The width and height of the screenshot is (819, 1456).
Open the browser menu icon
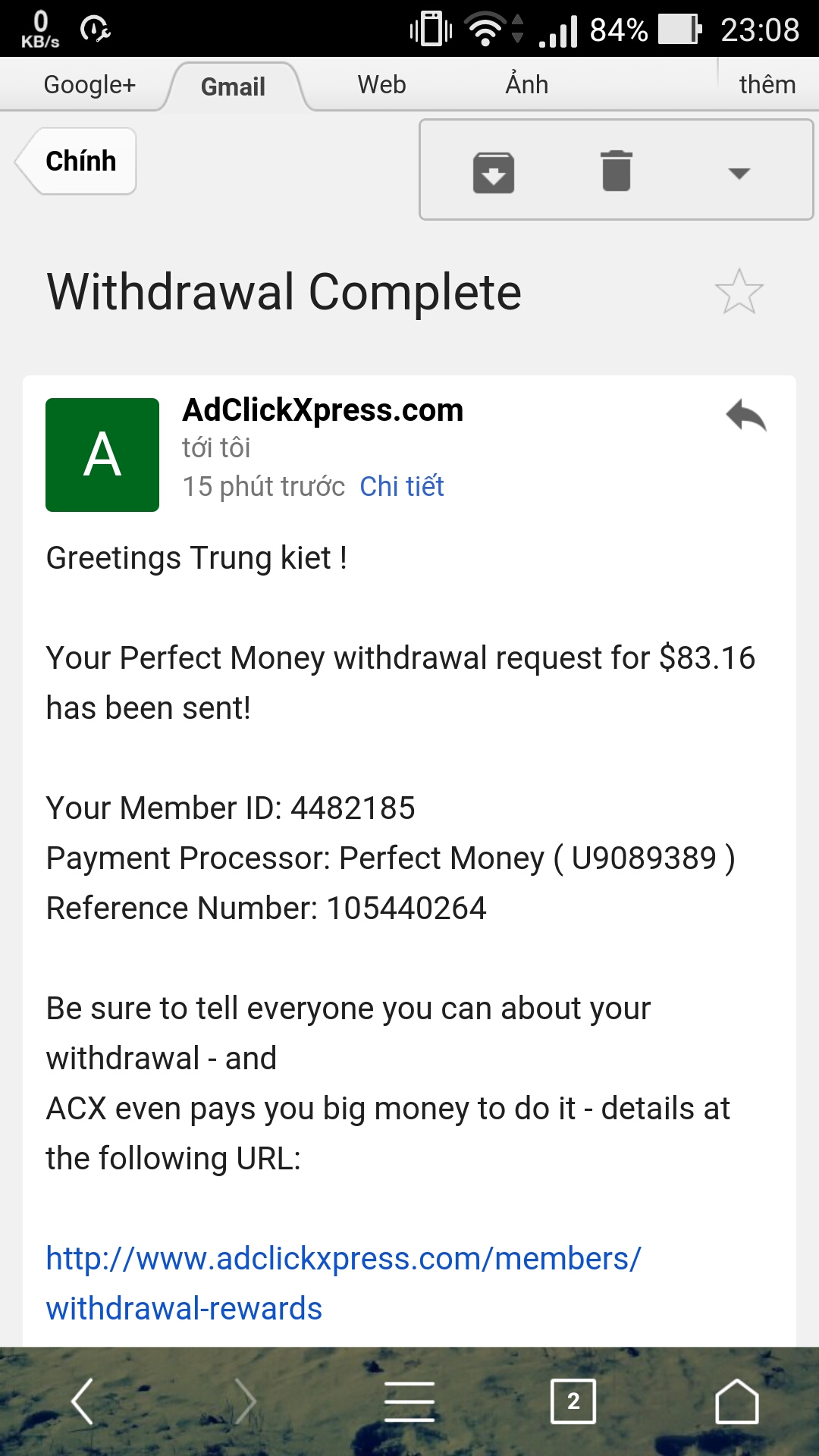[409, 1401]
